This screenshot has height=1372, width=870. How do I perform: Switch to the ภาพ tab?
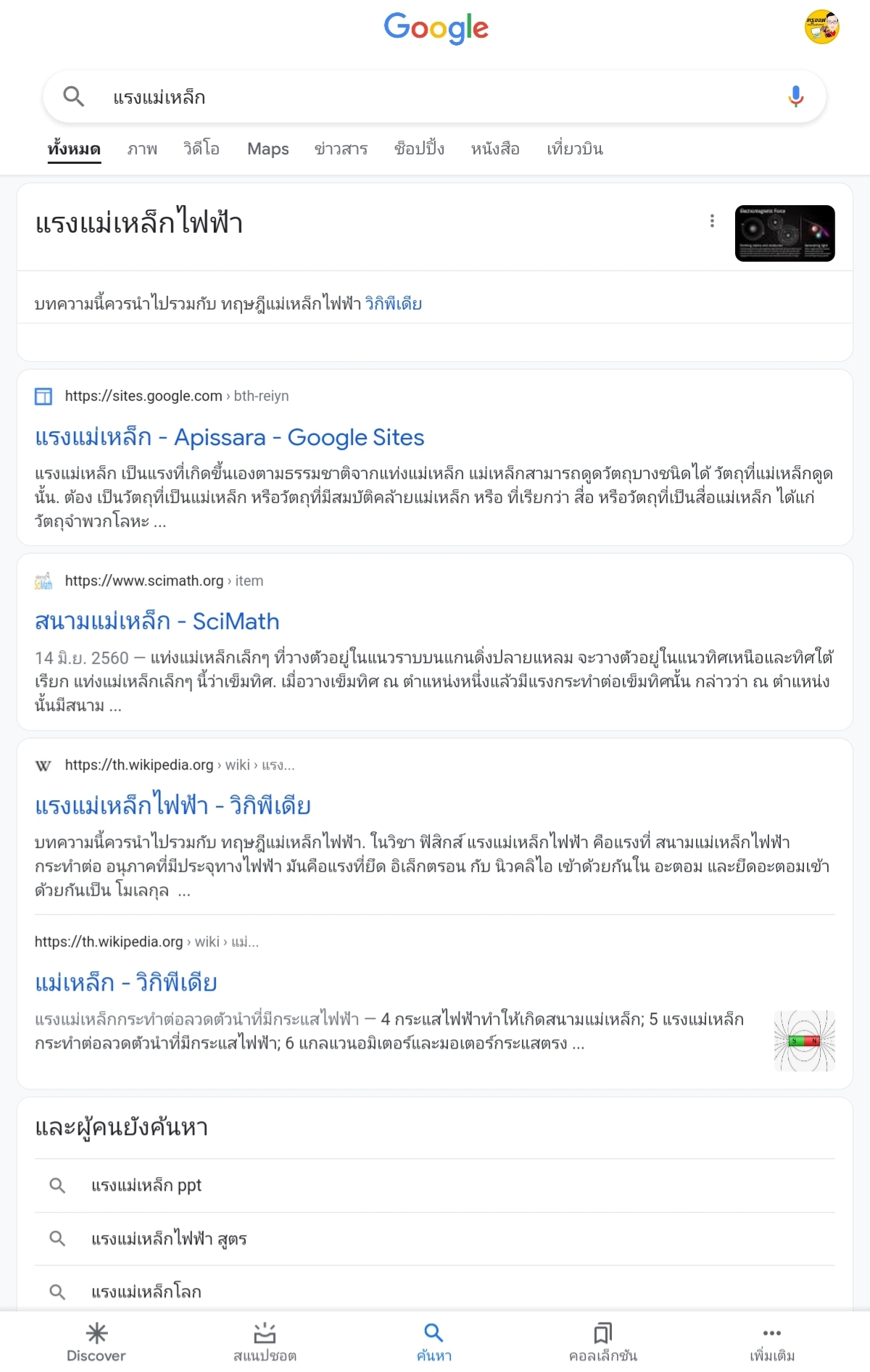click(142, 149)
